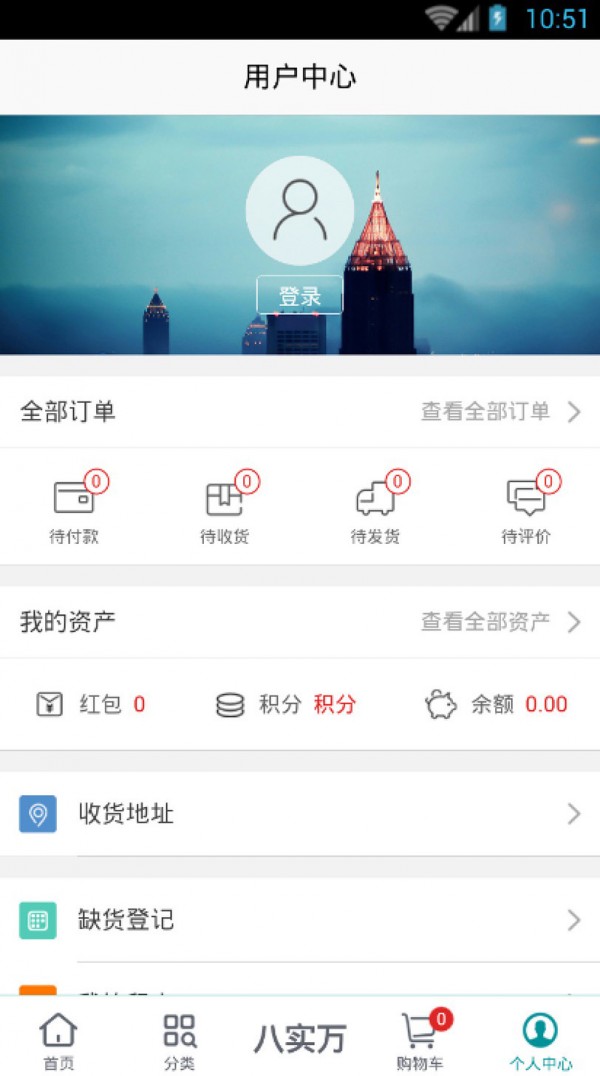Open 待评价 pending review orders

tap(526, 508)
